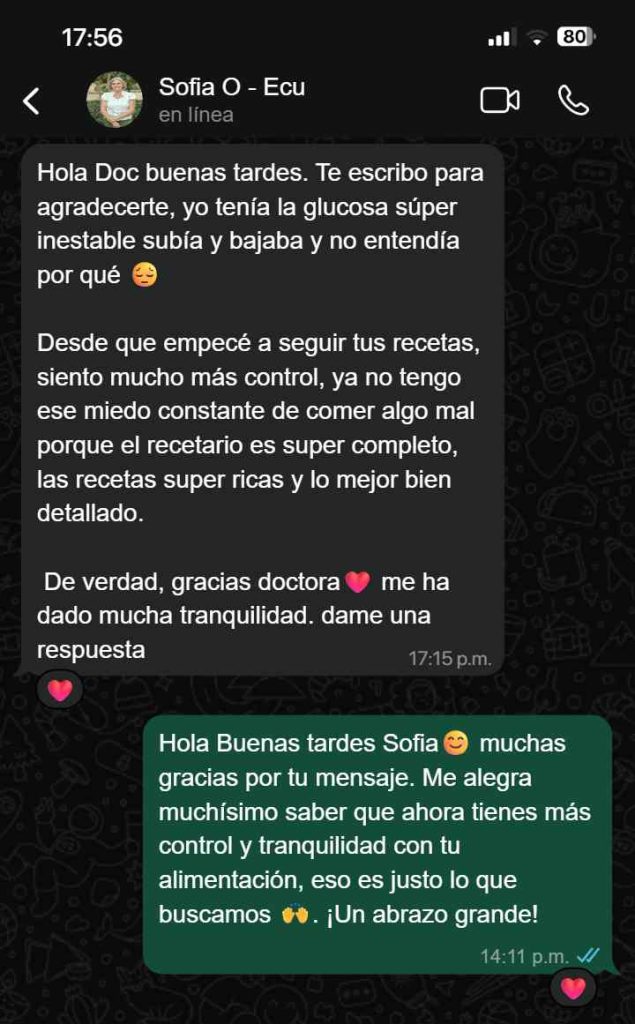View heart reaction on Sofia's message
The image size is (635, 1024).
60,689
